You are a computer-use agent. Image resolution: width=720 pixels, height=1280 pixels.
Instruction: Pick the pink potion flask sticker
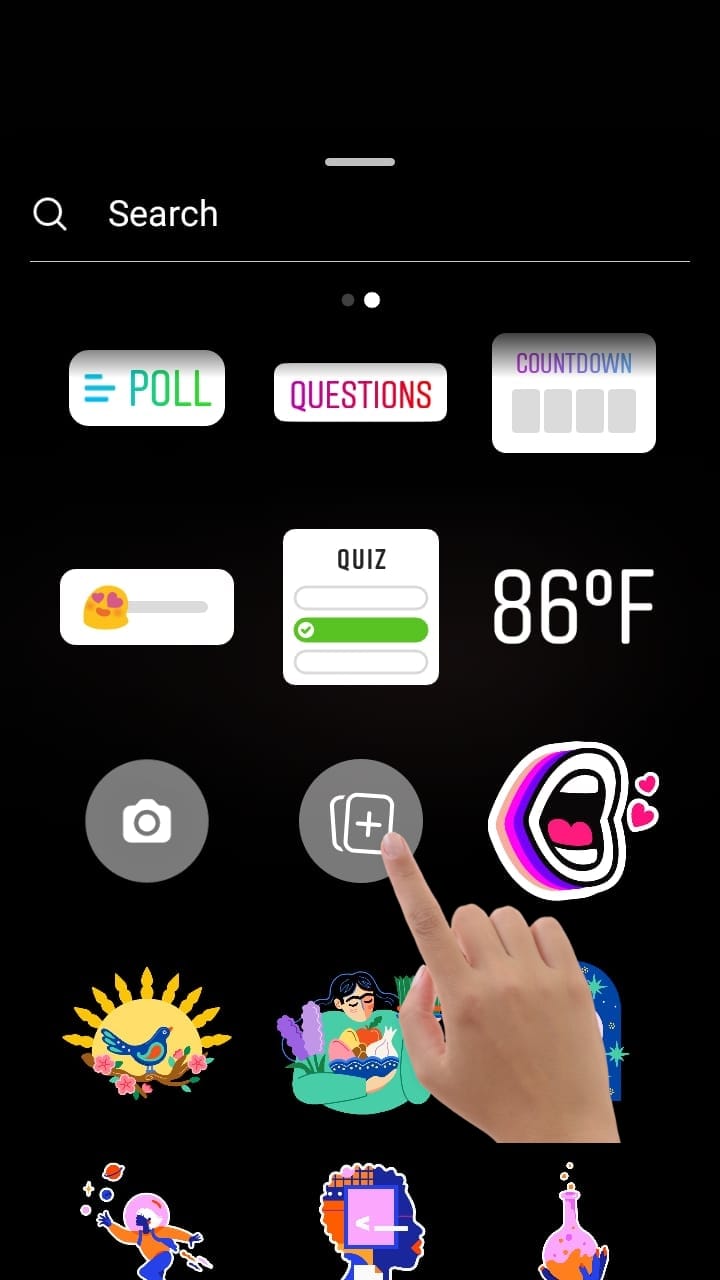click(x=573, y=1222)
